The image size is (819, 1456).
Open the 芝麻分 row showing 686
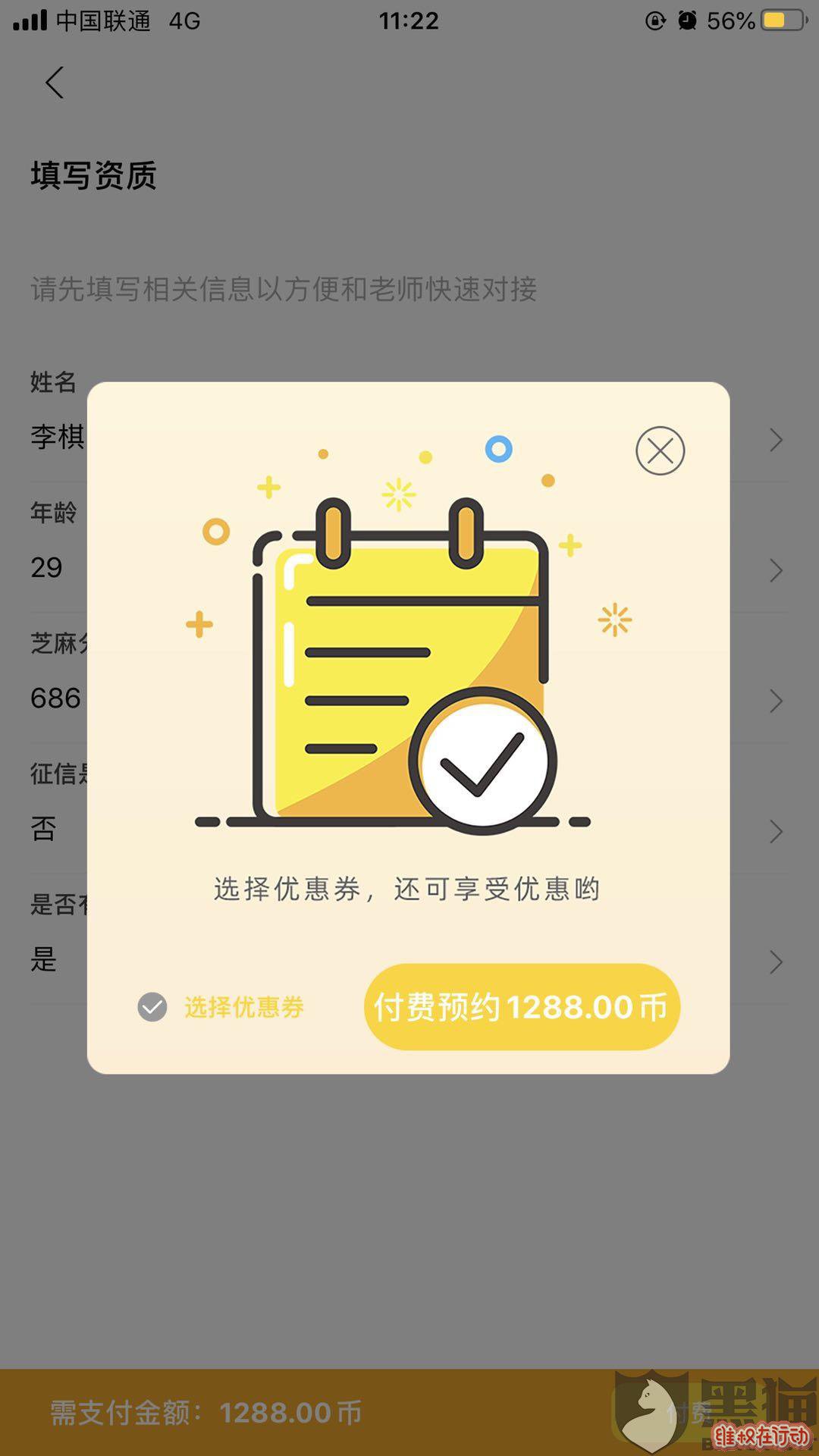pos(55,698)
